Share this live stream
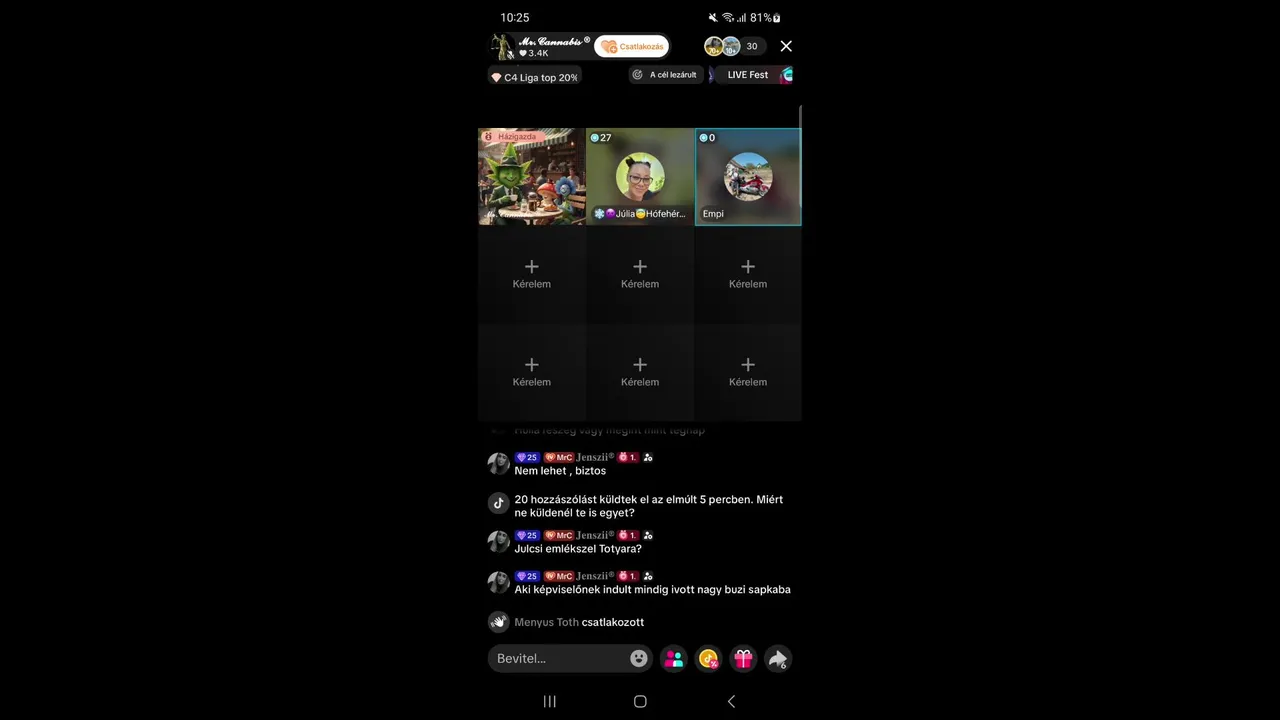 [777, 658]
